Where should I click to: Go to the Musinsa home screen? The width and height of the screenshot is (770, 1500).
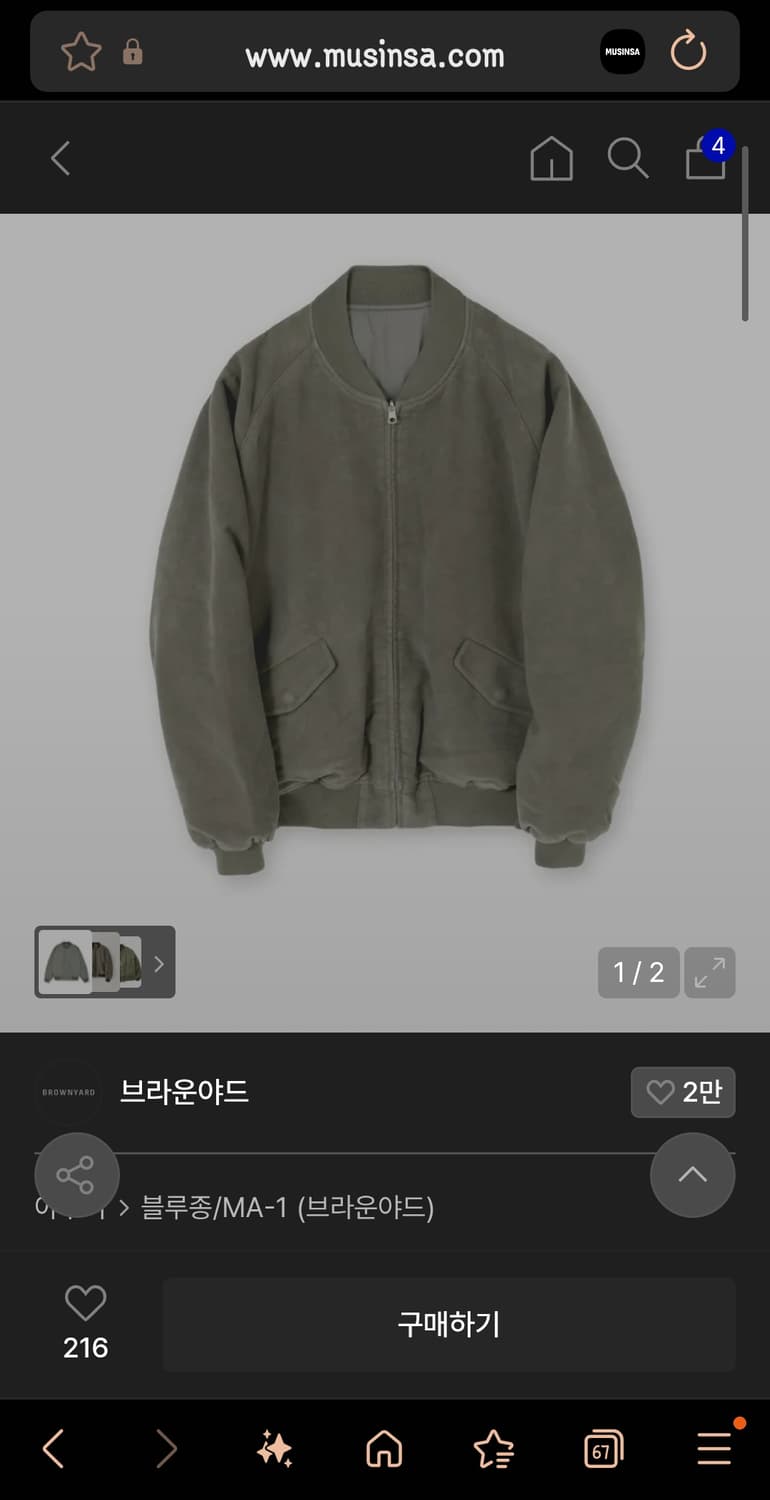[x=551, y=158]
